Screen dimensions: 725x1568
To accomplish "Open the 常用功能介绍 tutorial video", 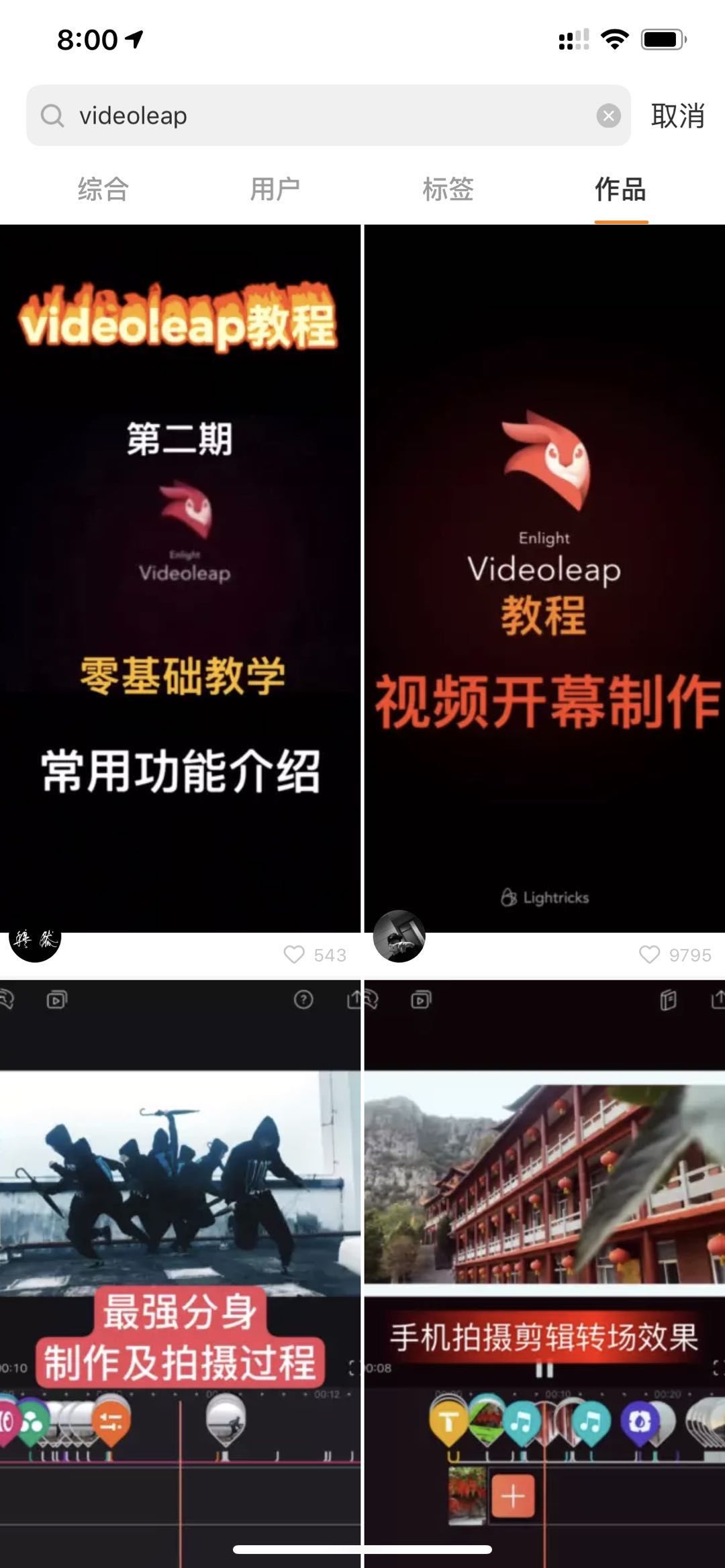I will 180,577.
